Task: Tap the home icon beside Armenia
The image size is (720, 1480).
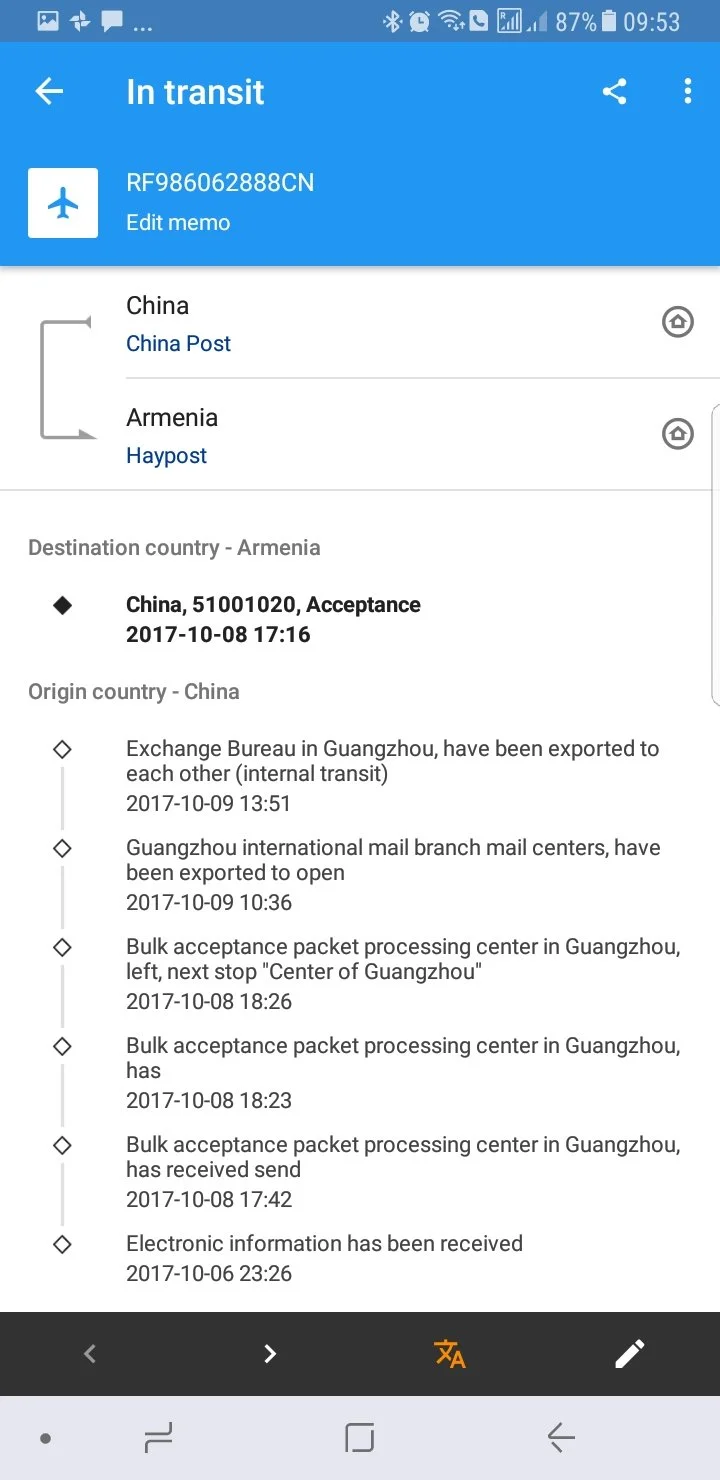Action: pyautogui.click(x=678, y=434)
